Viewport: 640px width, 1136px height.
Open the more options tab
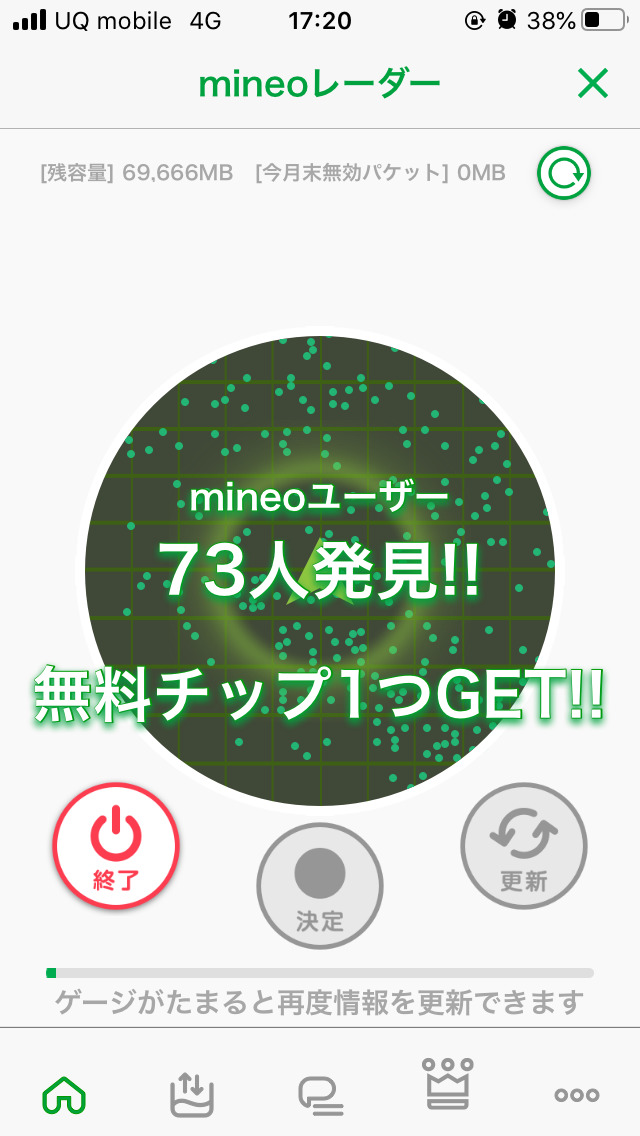(x=576, y=1095)
